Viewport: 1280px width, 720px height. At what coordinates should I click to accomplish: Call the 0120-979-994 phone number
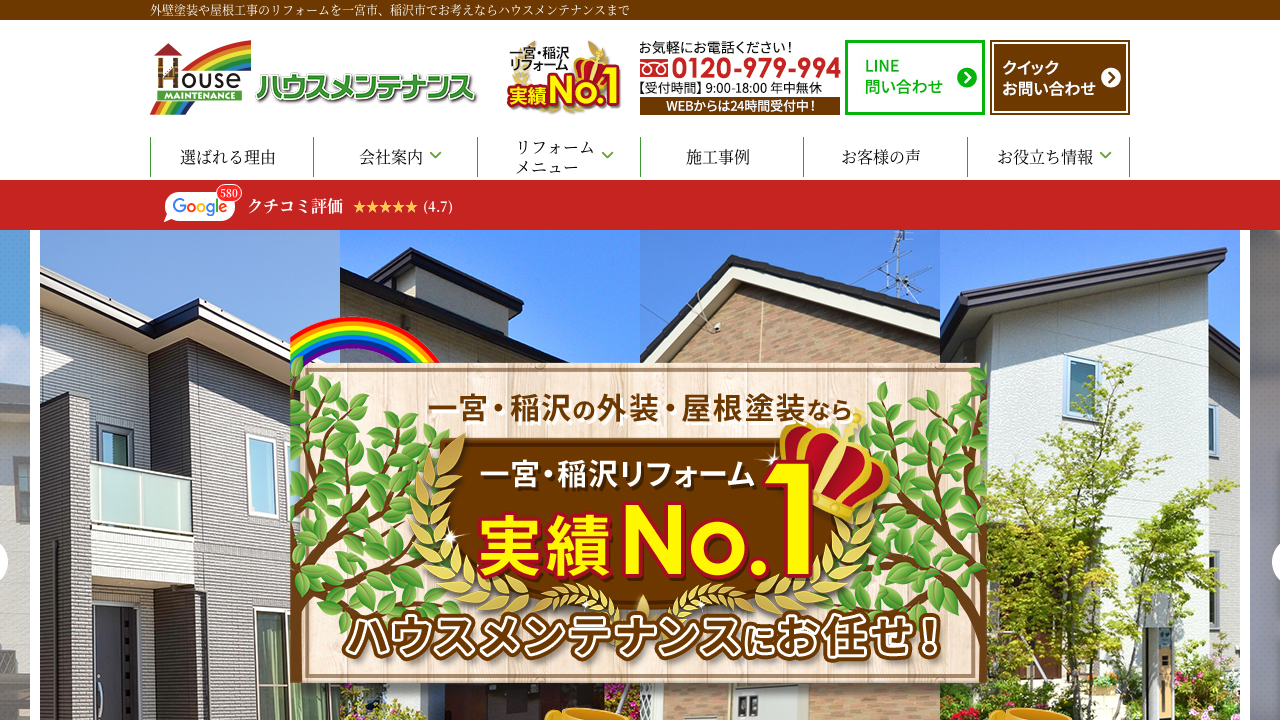740,68
